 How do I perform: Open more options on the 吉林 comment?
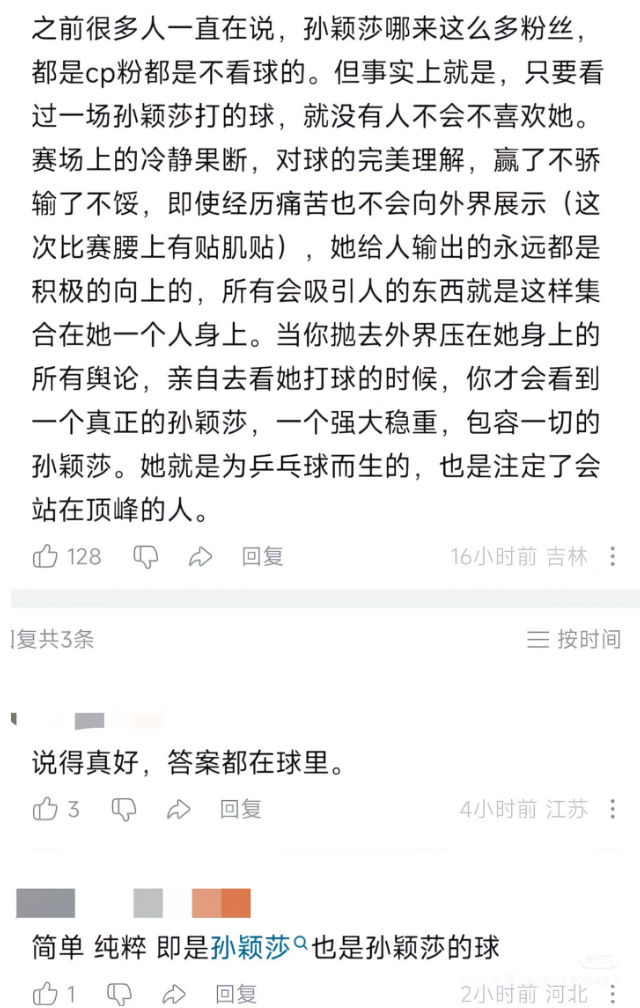[x=613, y=557]
